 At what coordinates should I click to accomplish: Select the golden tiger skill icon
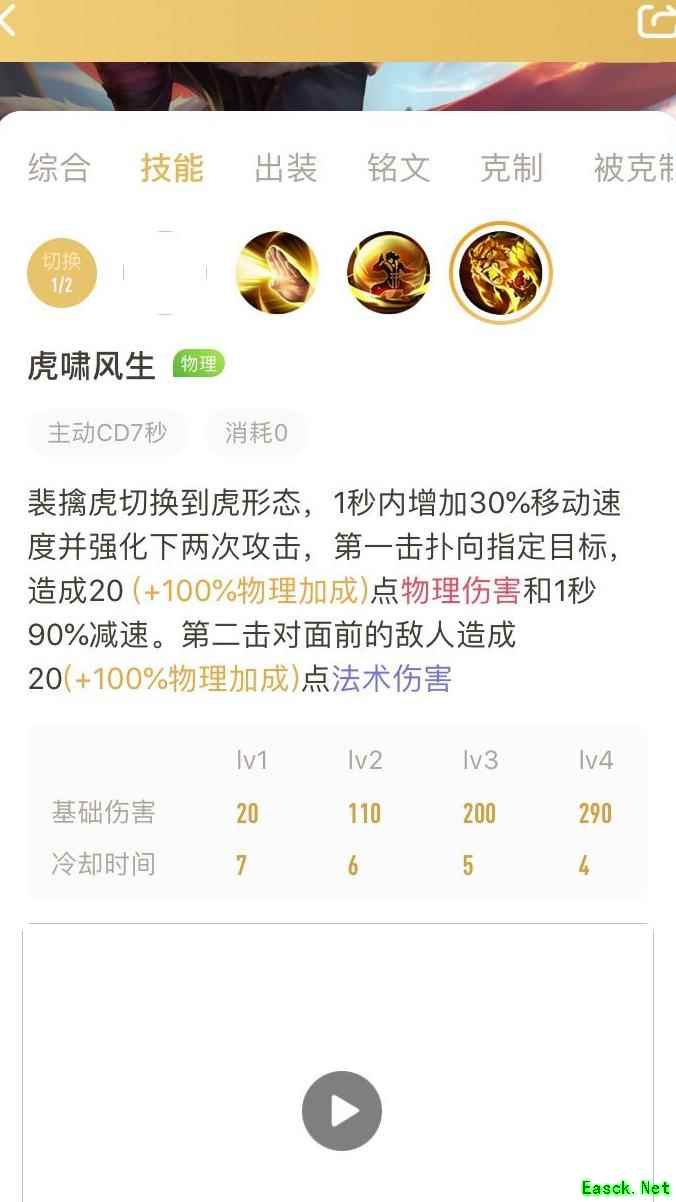500,273
